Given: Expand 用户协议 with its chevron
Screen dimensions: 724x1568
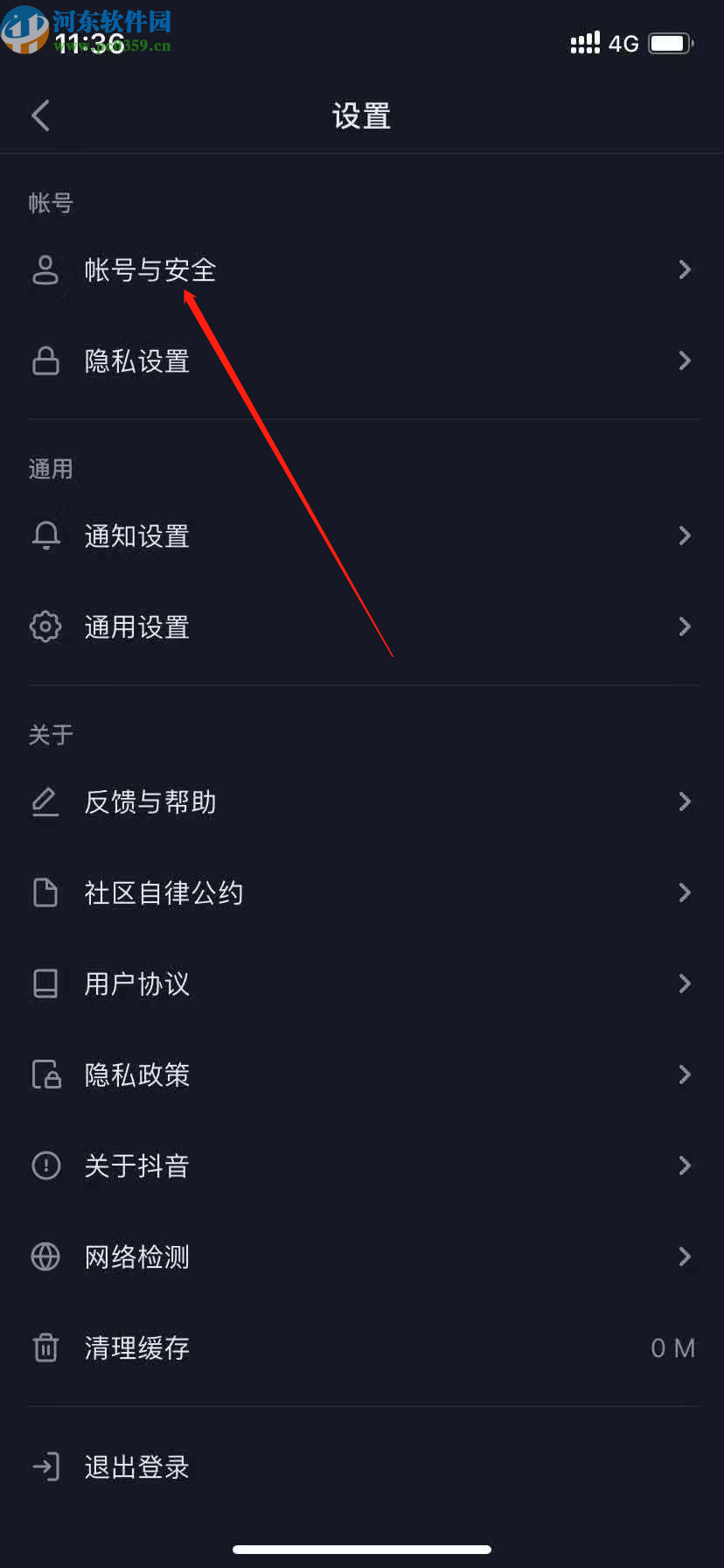Looking at the screenshot, I should (x=685, y=983).
